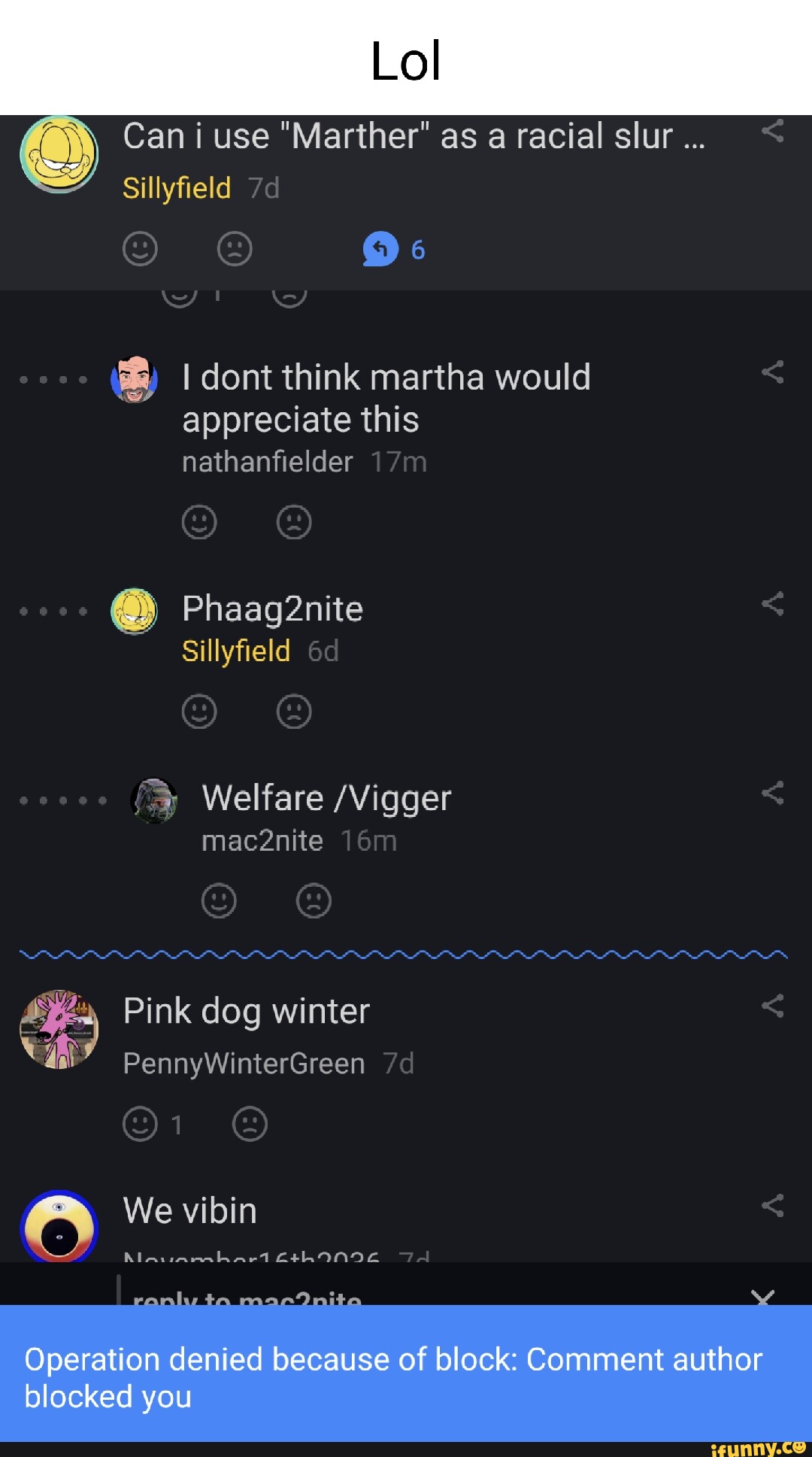Open nathanfielder's profile avatar
The width and height of the screenshot is (812, 1457).
pyautogui.click(x=135, y=379)
